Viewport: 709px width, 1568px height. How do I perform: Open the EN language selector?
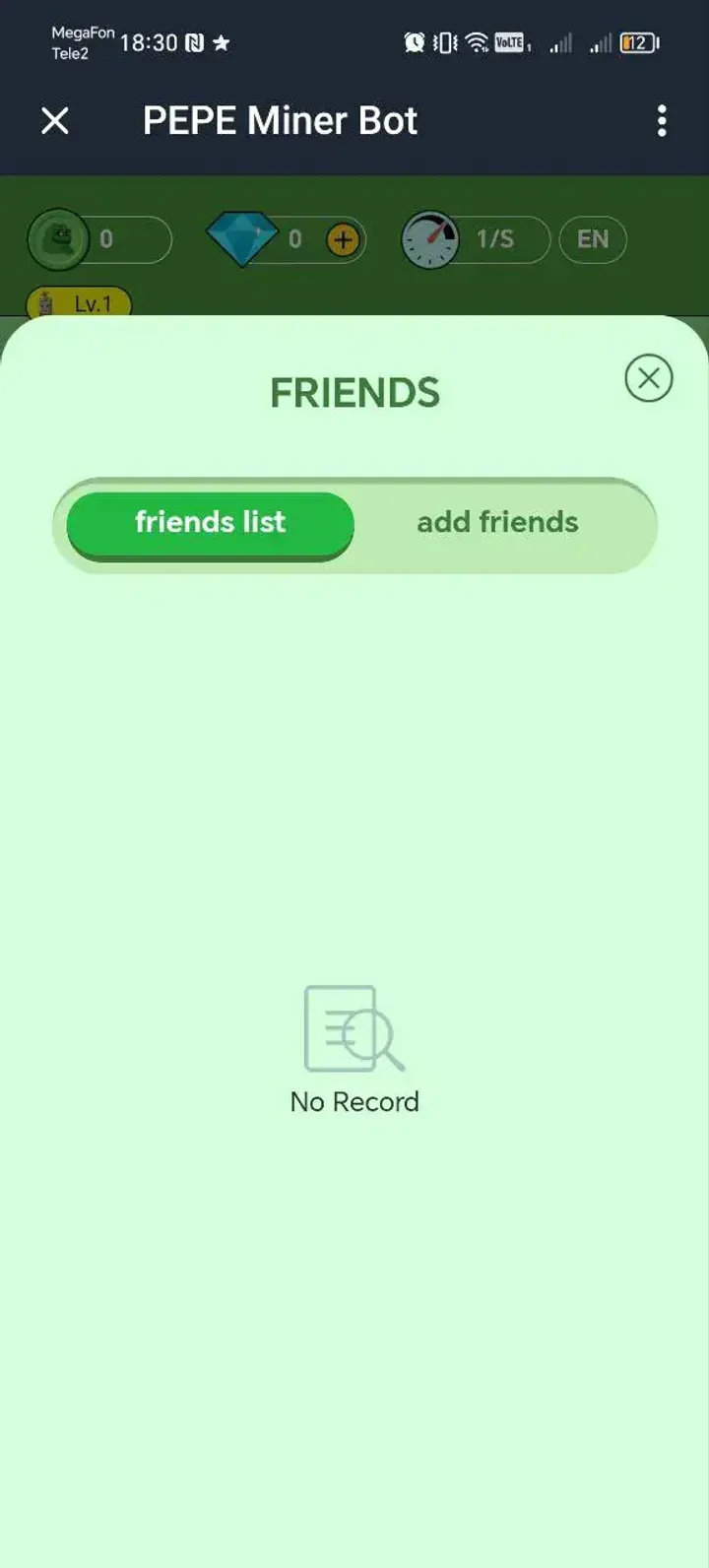point(593,239)
